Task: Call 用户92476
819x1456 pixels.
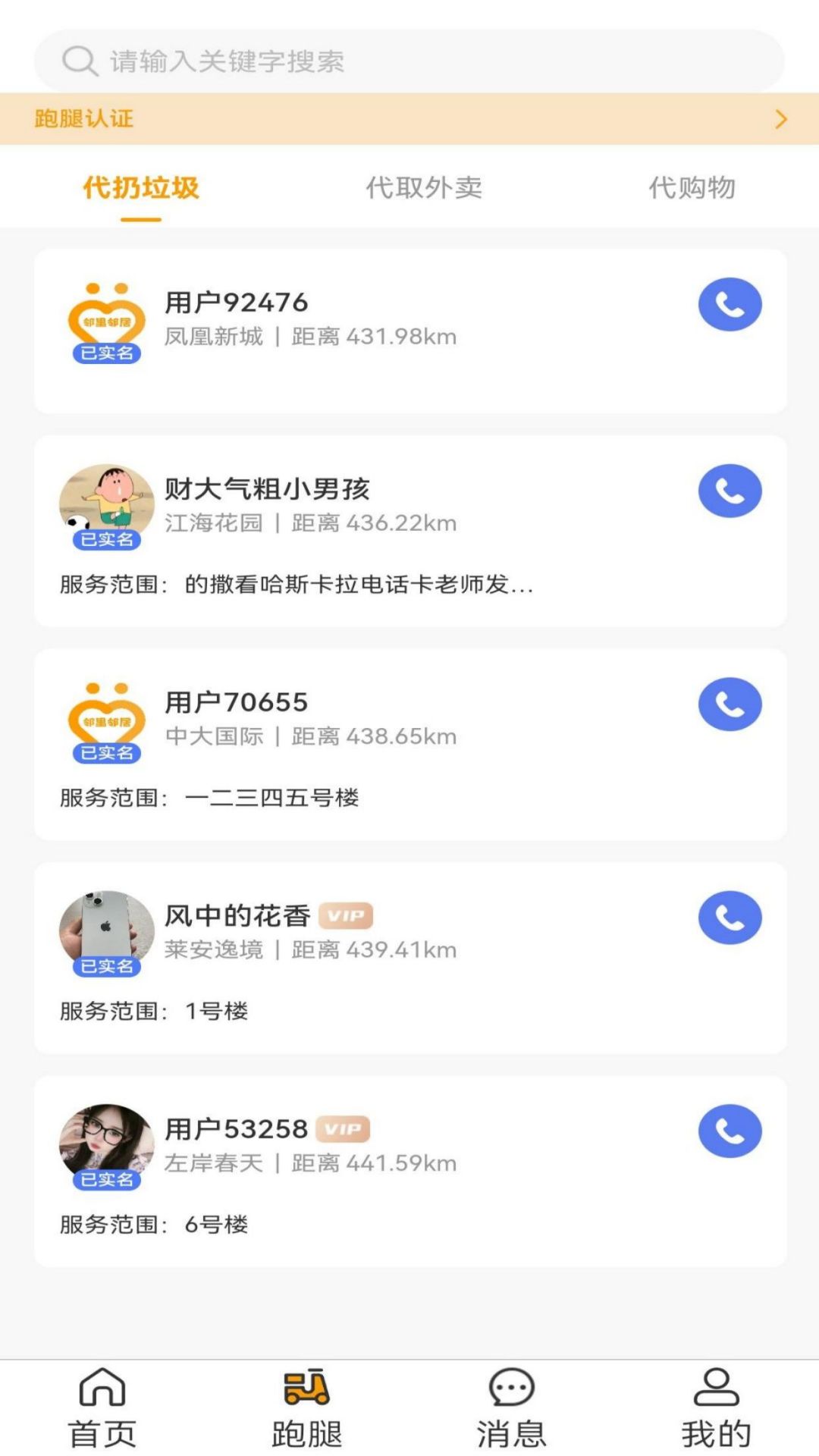Action: pyautogui.click(x=730, y=305)
